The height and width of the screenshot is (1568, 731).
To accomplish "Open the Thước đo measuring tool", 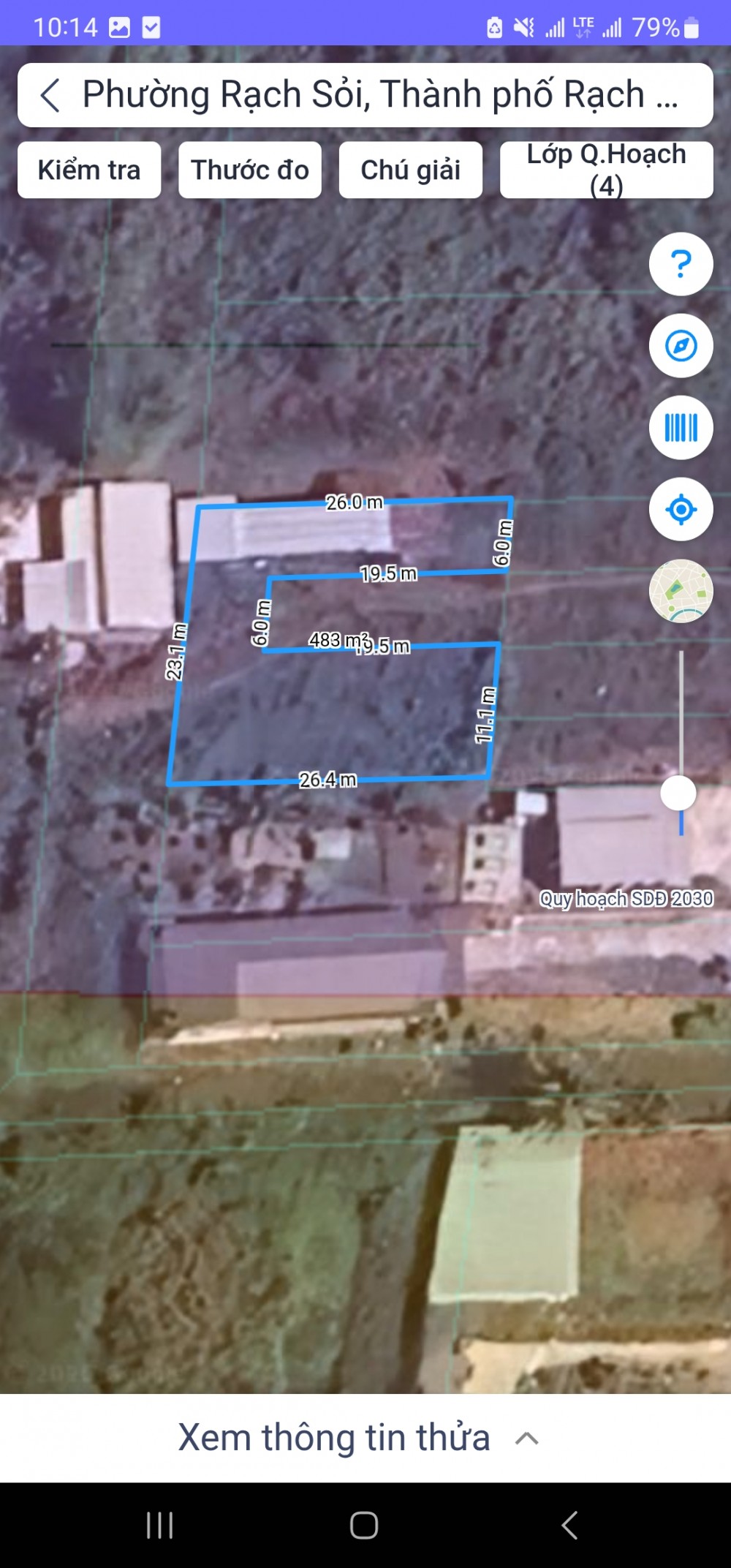I will coord(250,170).
